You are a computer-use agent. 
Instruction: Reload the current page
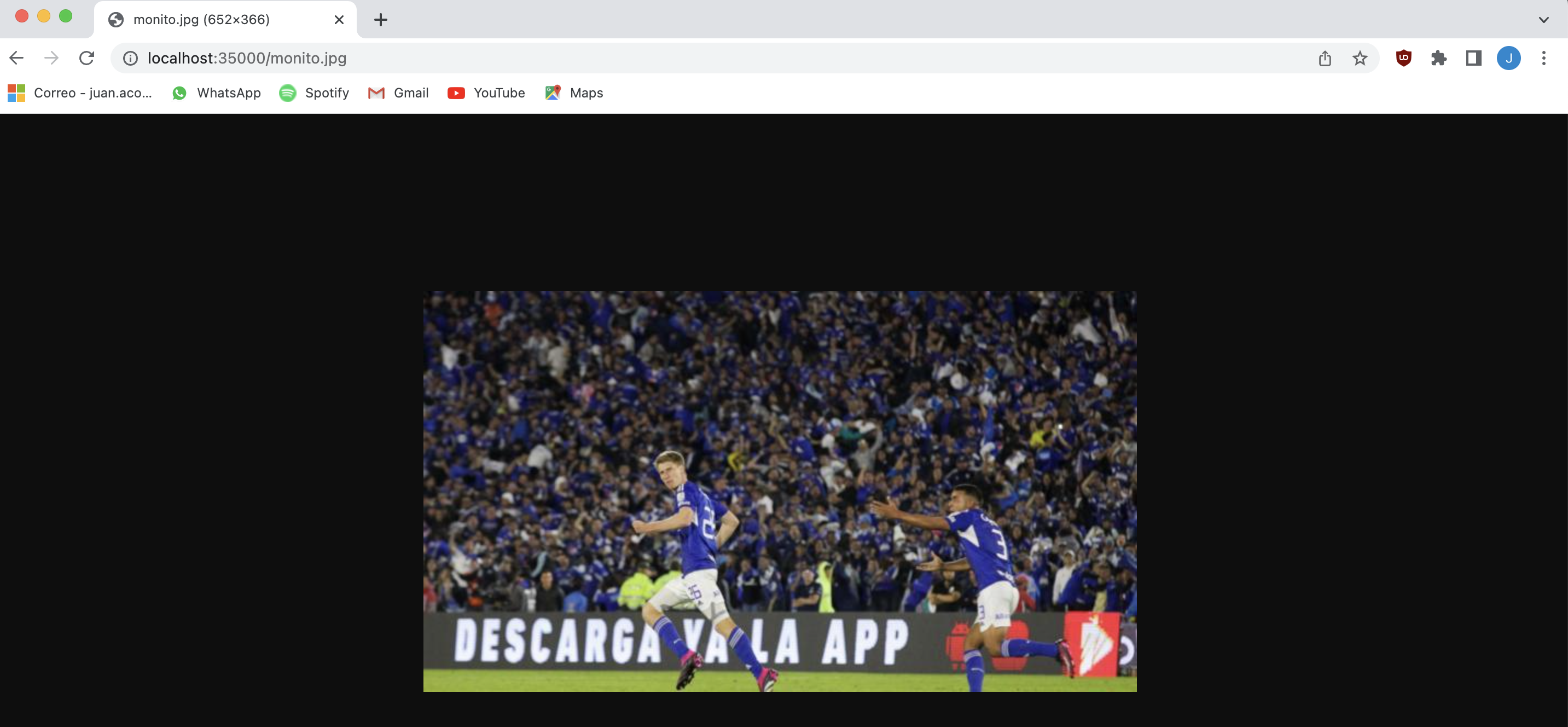[x=86, y=58]
